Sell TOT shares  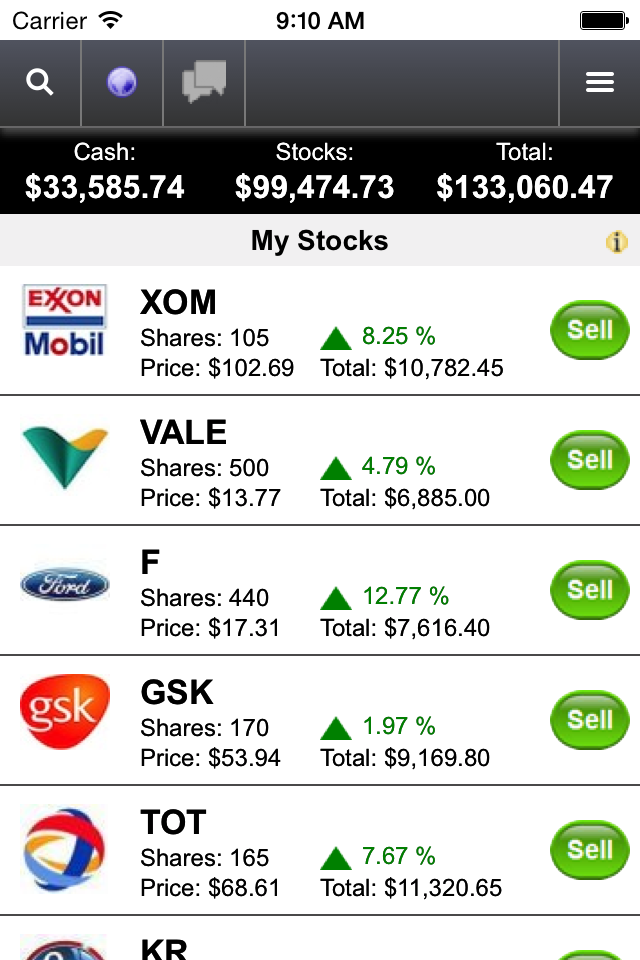tap(589, 850)
